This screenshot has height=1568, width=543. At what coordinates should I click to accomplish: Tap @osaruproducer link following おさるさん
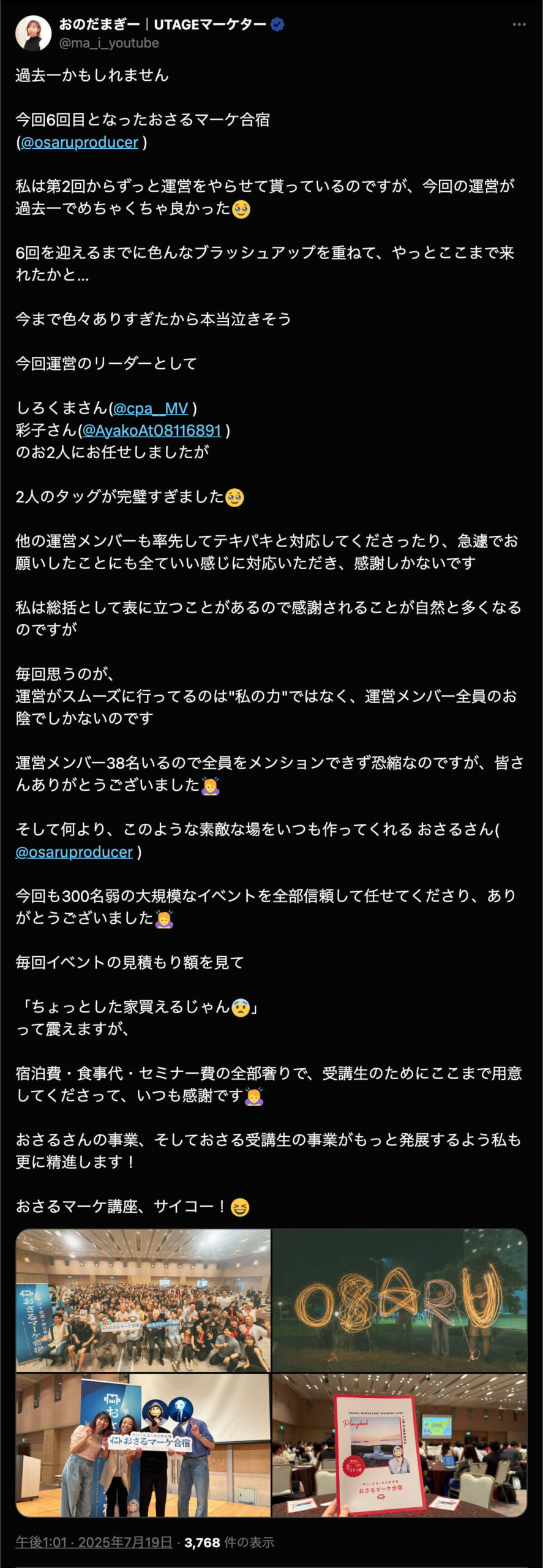point(74,851)
